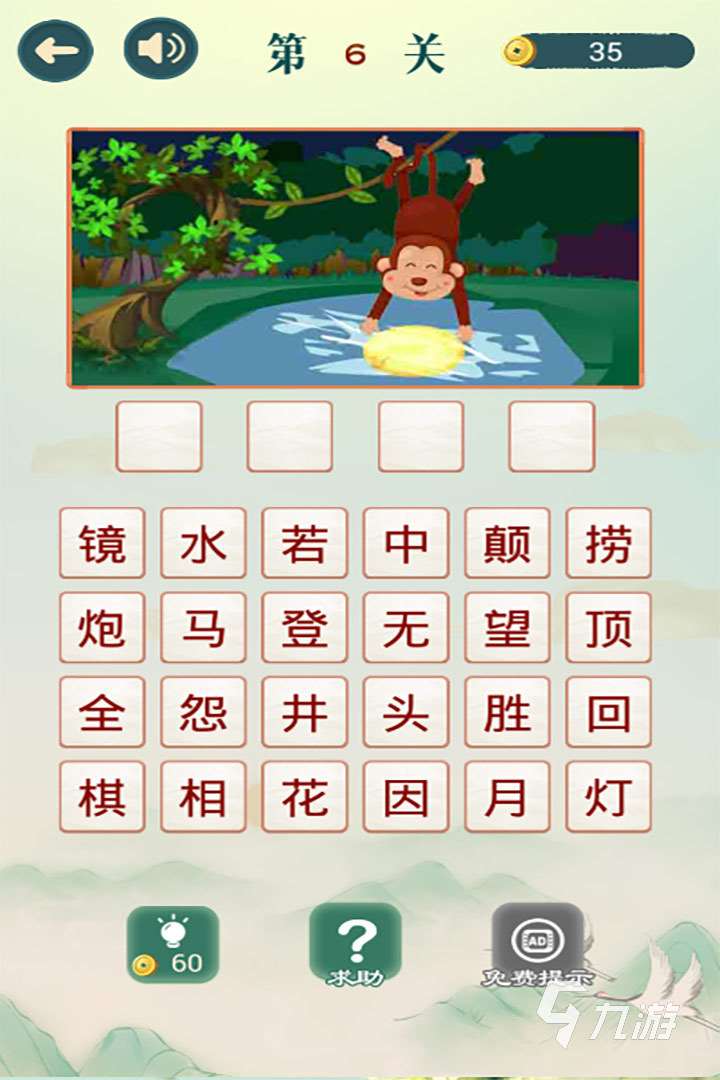Get a free hint via 免费提示
The image size is (720, 1080).
tap(538, 944)
